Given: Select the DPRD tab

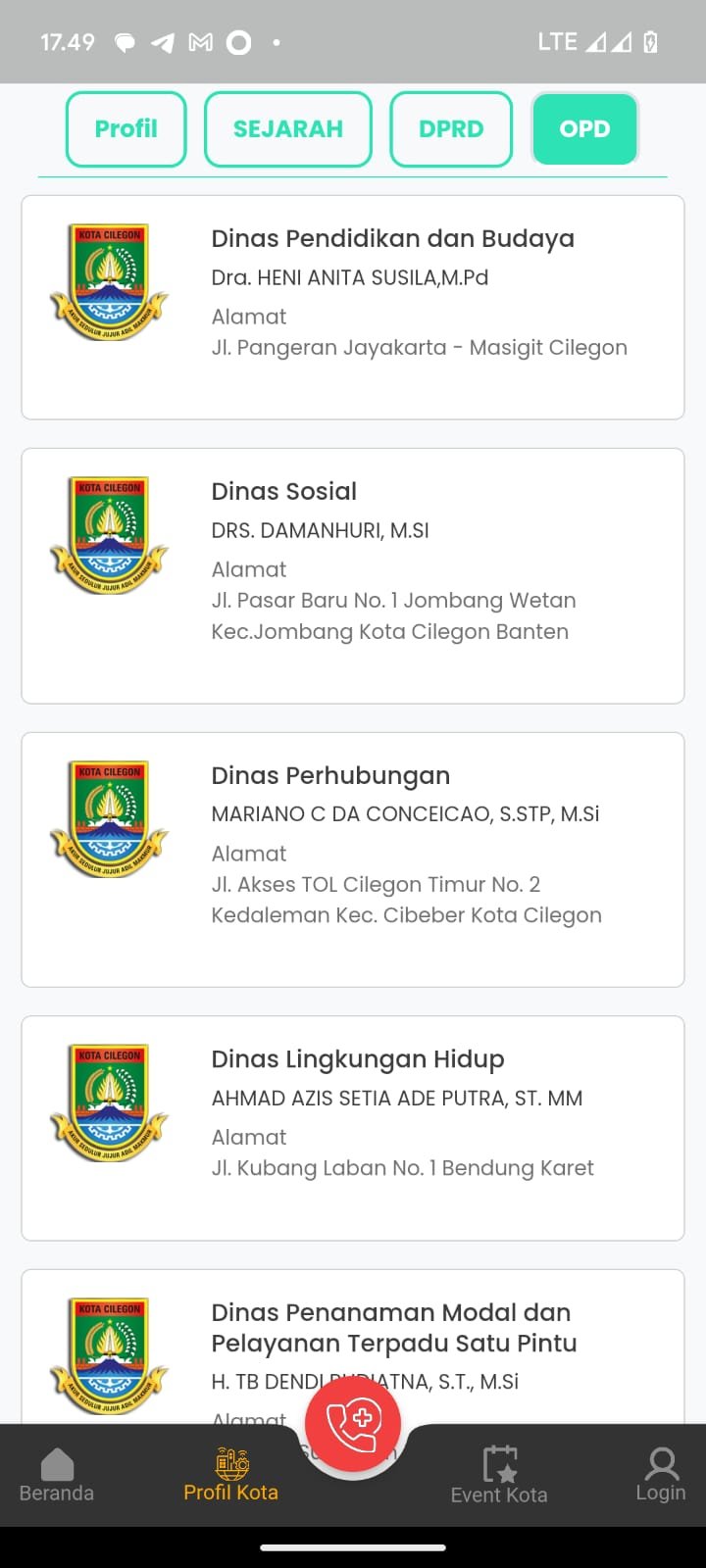Looking at the screenshot, I should (451, 129).
